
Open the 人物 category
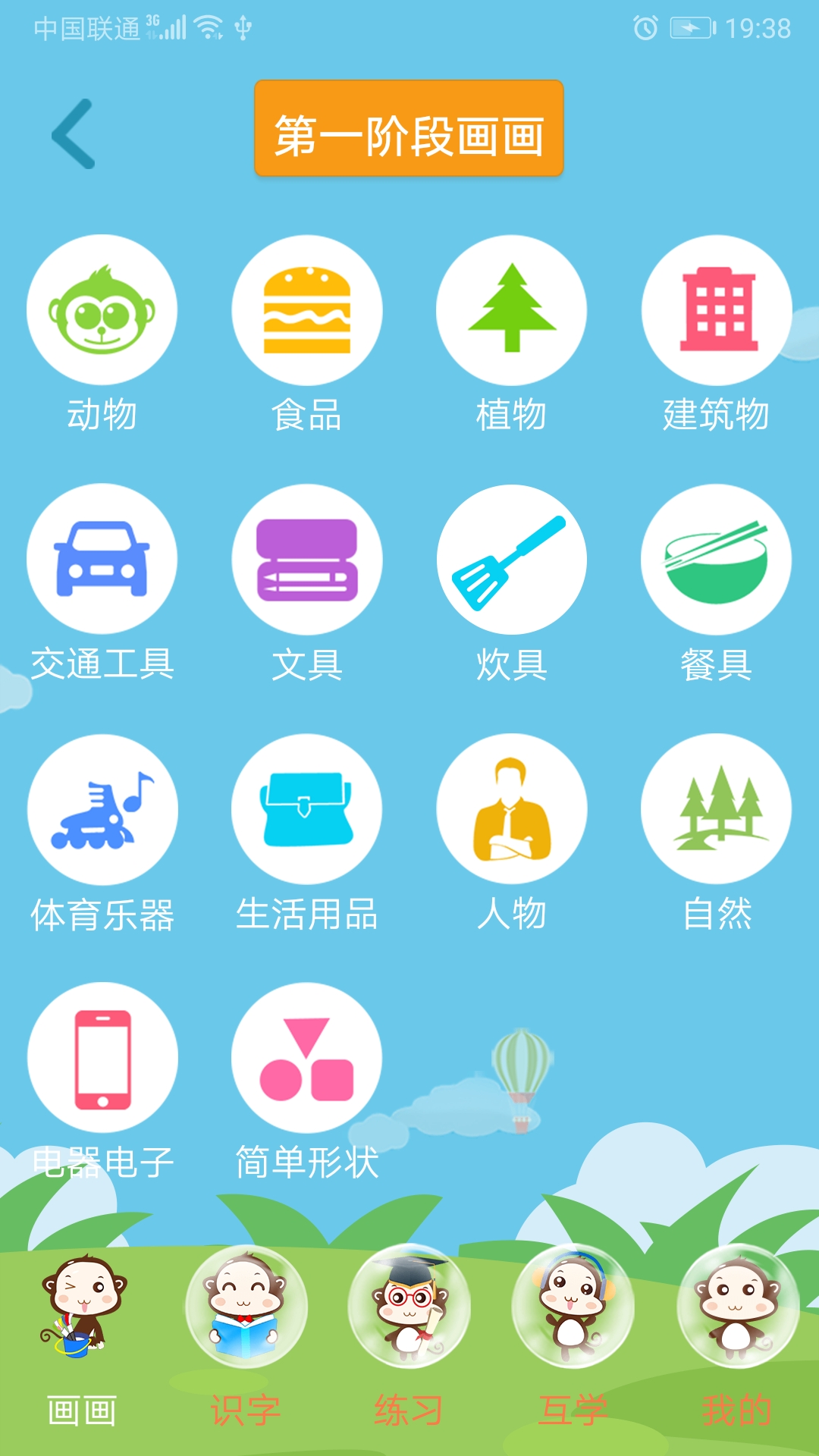[512, 809]
